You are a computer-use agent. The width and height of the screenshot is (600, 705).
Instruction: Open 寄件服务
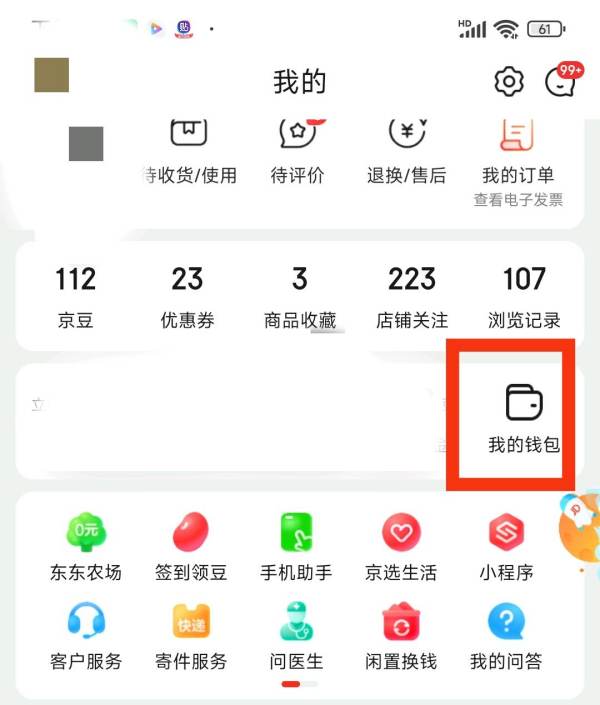pyautogui.click(x=191, y=635)
